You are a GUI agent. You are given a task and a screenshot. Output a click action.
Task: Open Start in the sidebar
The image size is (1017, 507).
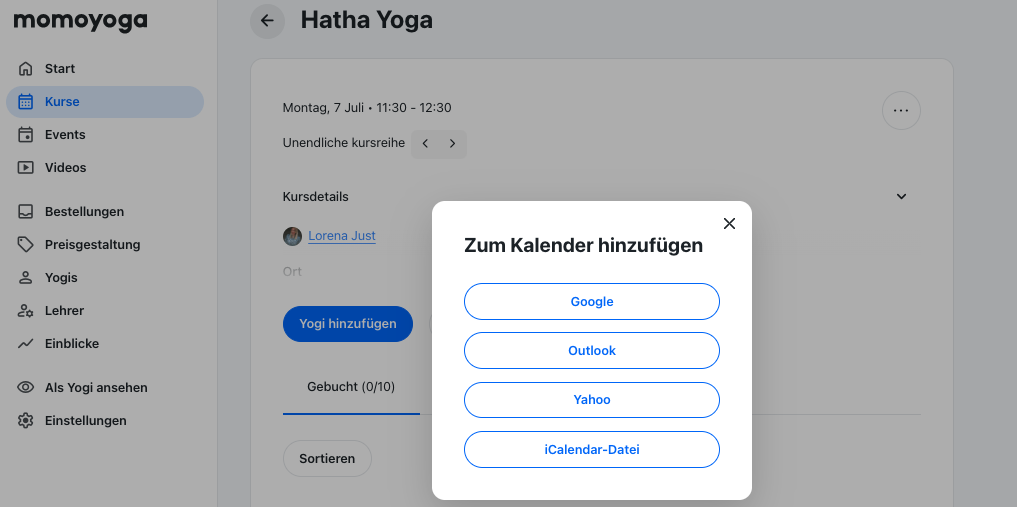point(60,69)
